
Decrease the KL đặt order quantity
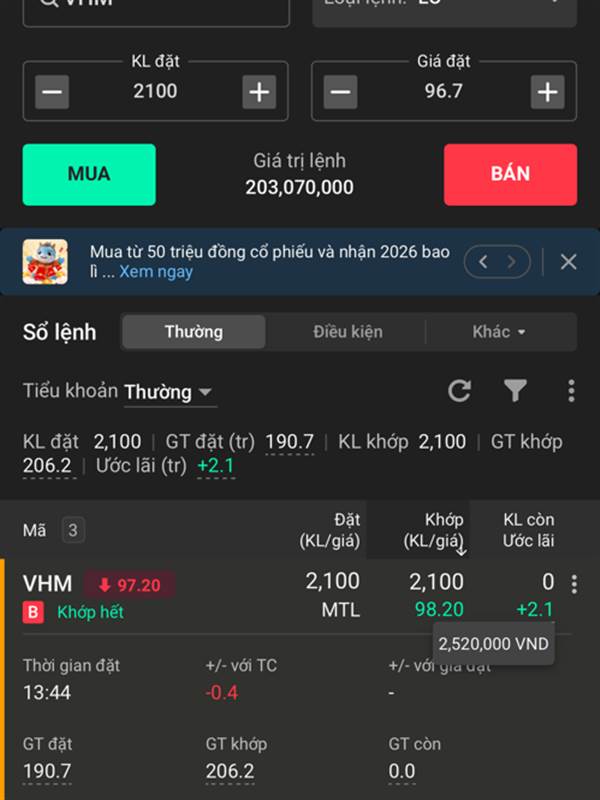pos(53,92)
